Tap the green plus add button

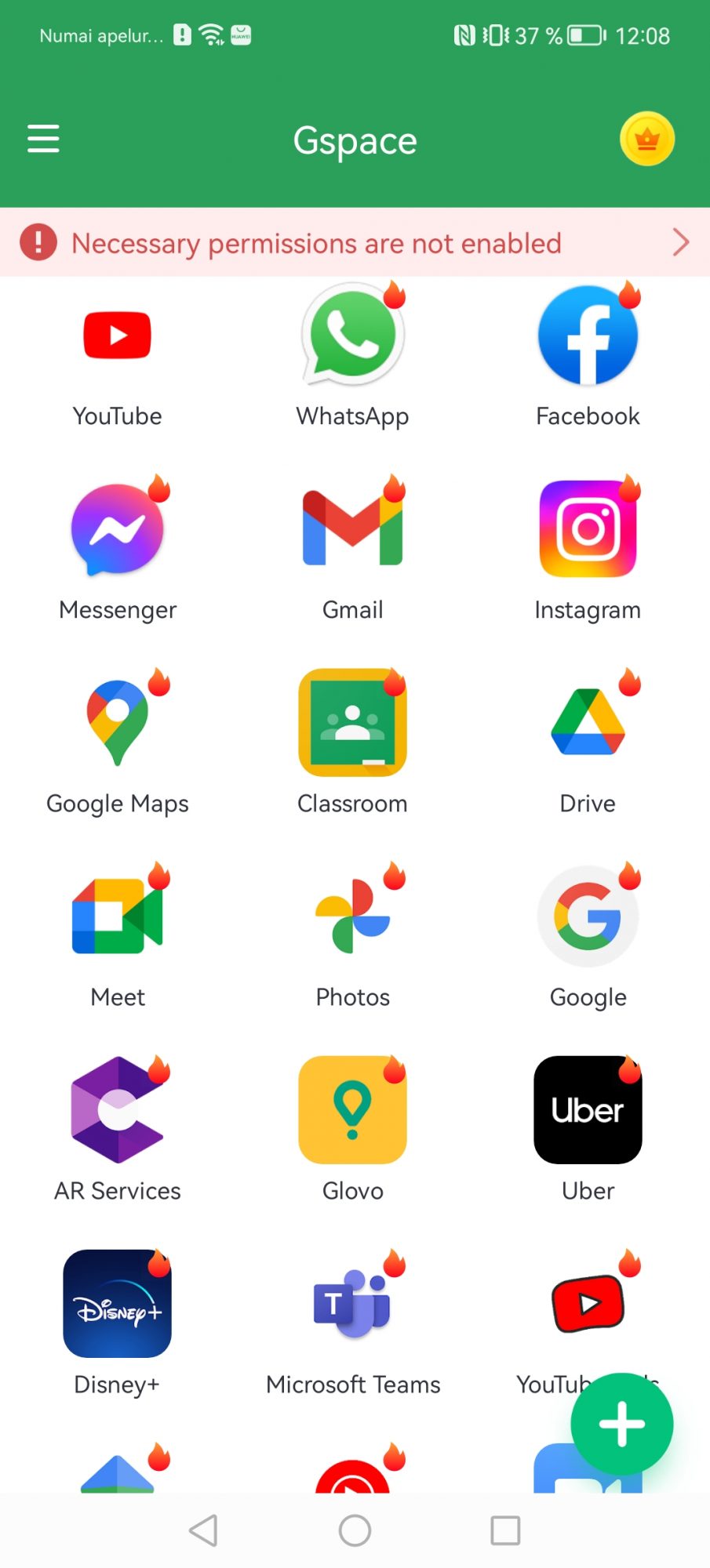(621, 1424)
